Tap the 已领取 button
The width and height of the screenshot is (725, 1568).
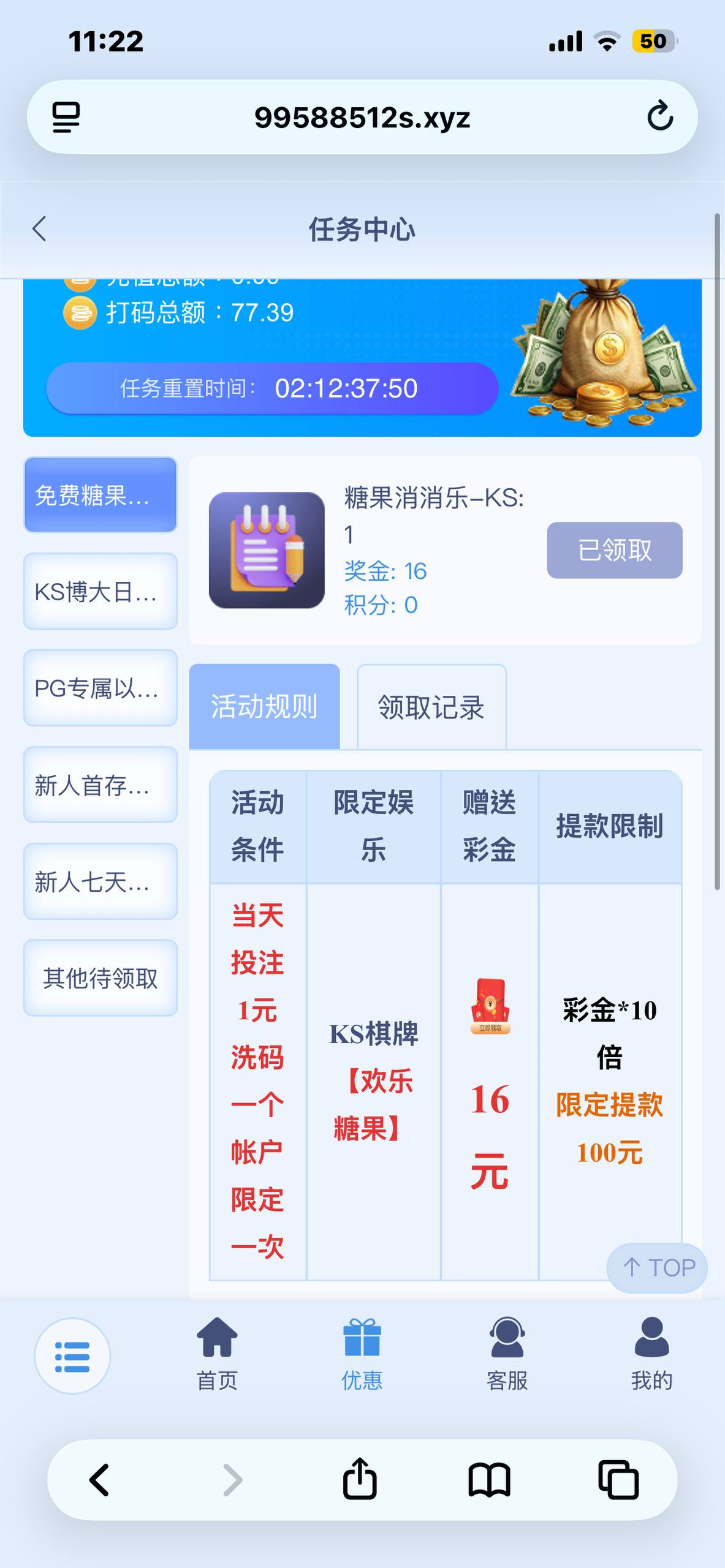coord(614,550)
